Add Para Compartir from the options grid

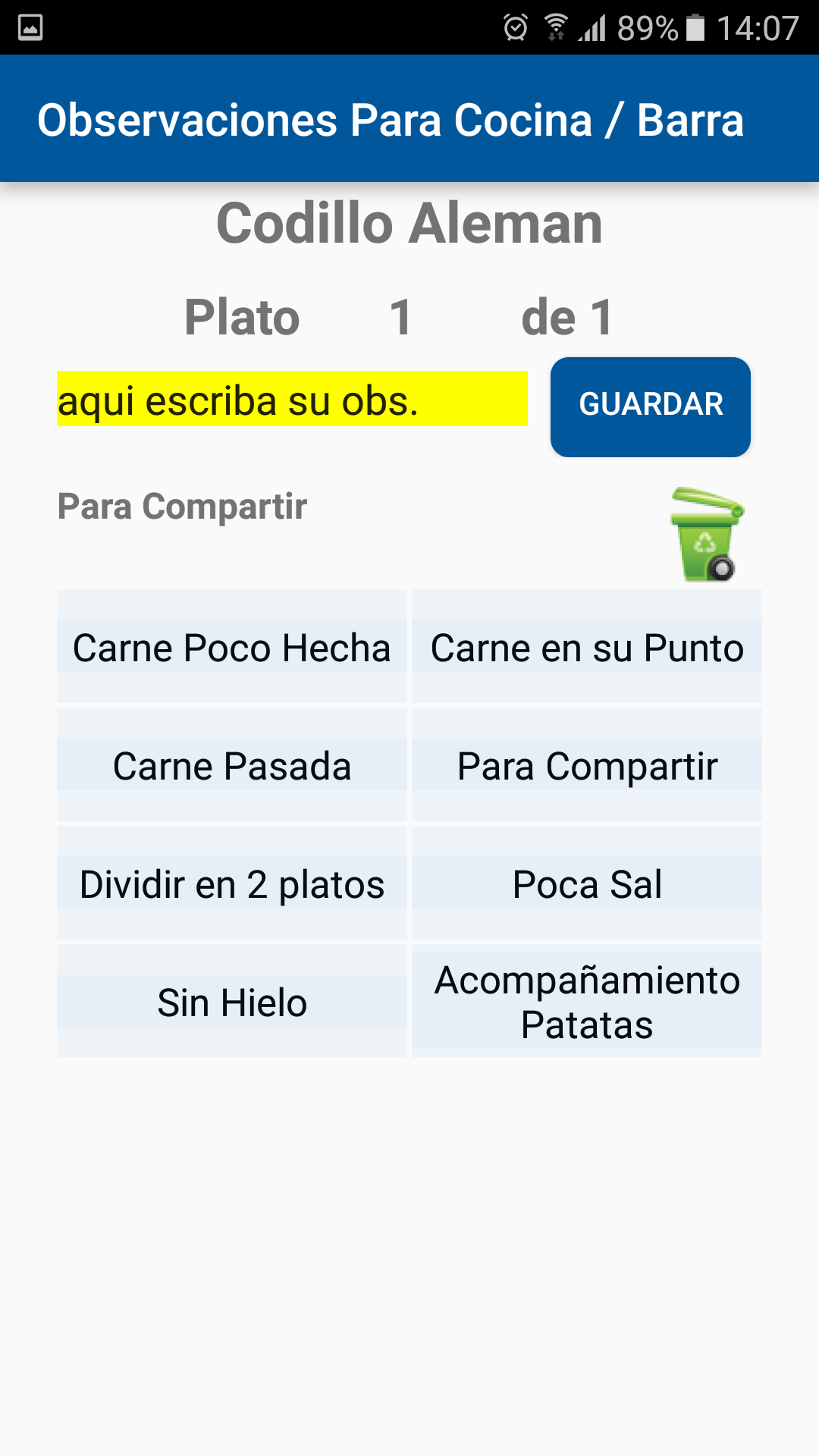pyautogui.click(x=587, y=765)
